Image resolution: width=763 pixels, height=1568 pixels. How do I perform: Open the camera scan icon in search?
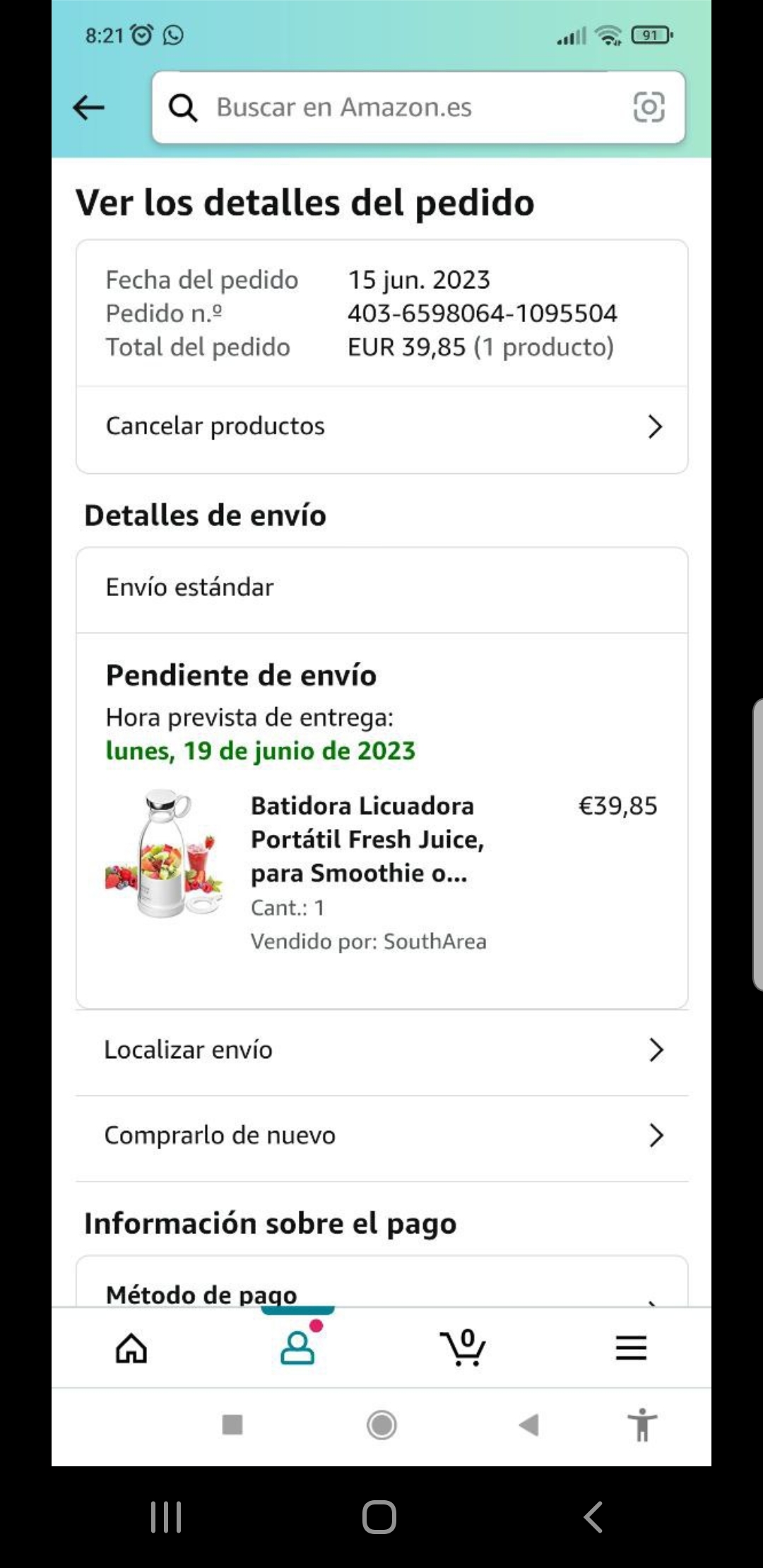(649, 108)
